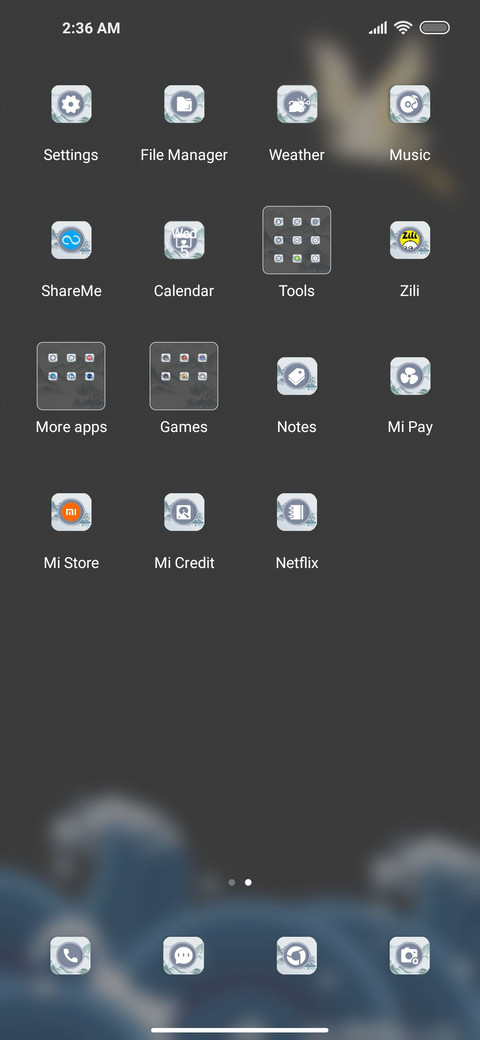Open the More apps folder

[x=71, y=376]
